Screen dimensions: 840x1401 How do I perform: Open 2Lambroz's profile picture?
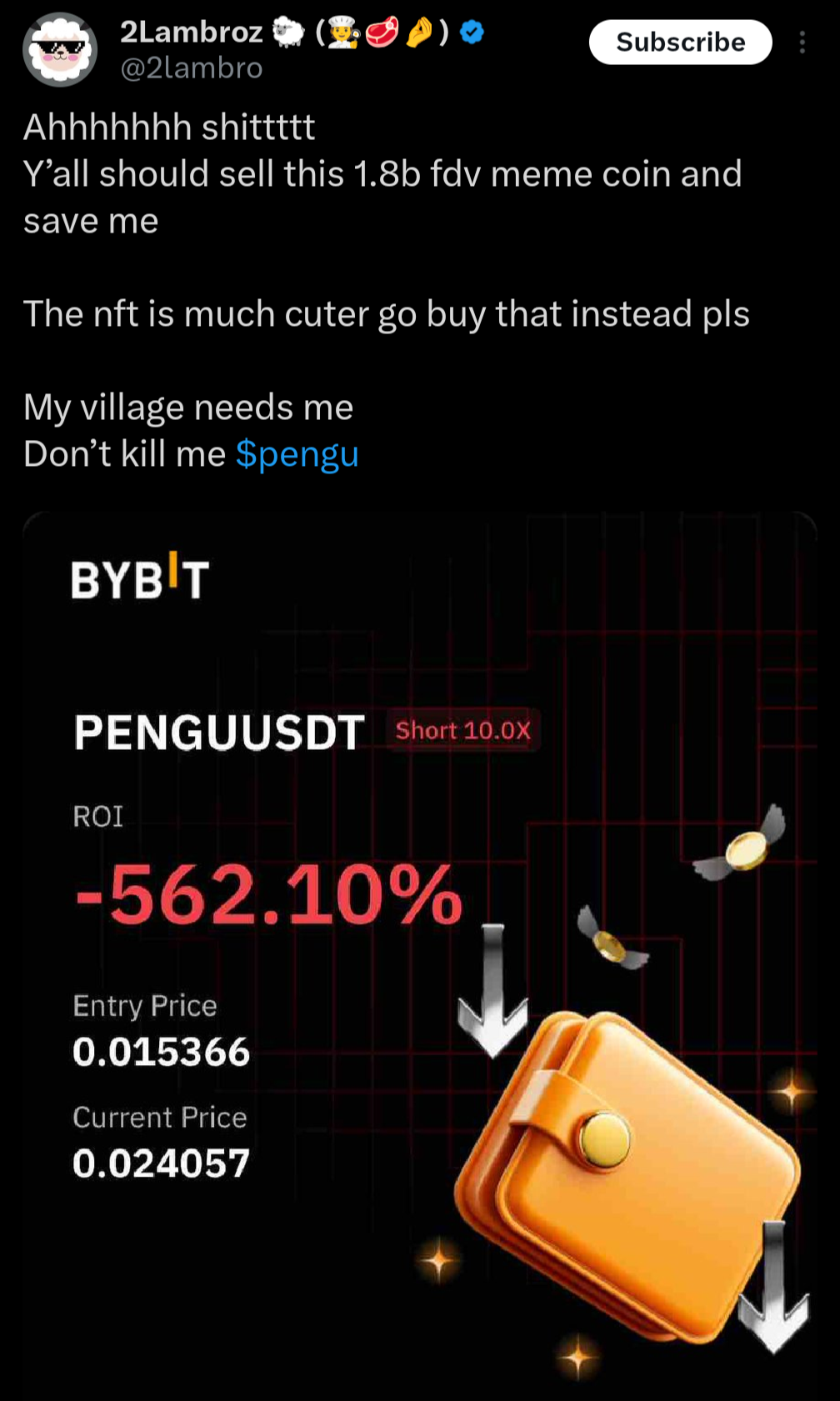point(60,50)
